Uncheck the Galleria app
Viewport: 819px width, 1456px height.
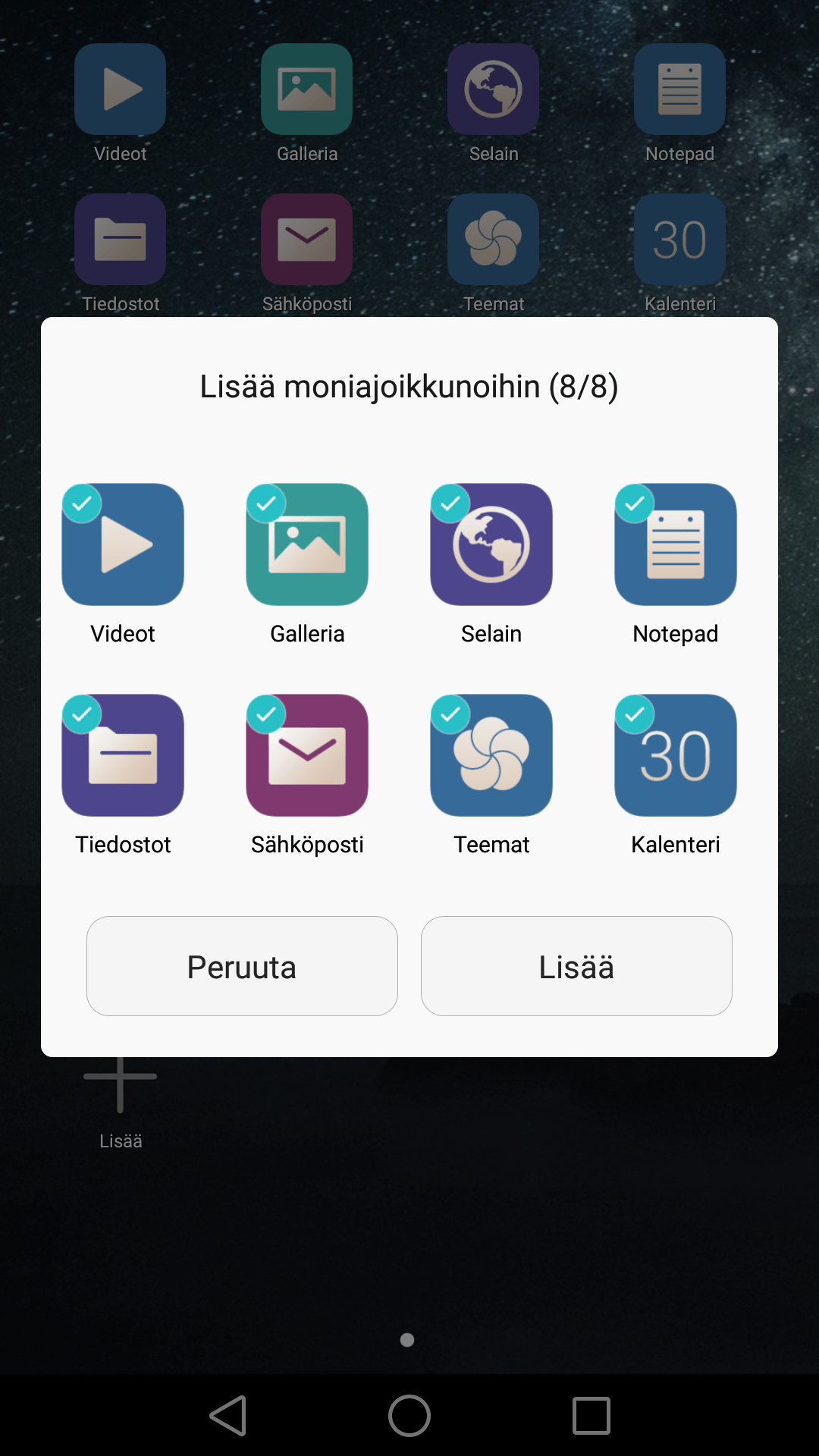click(x=307, y=544)
